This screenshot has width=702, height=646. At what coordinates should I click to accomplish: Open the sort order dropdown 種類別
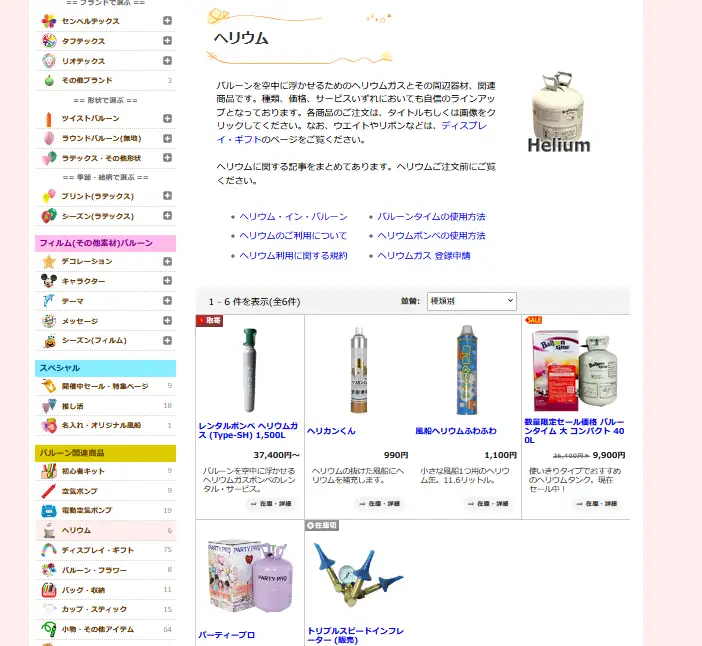[x=471, y=301]
